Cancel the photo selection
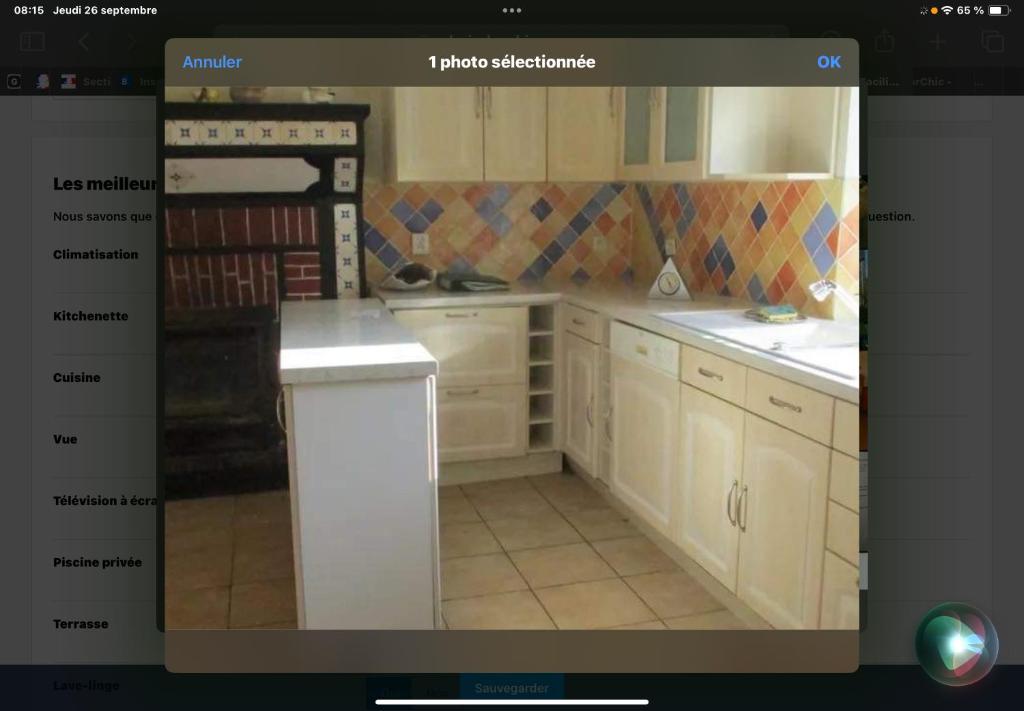Image resolution: width=1024 pixels, height=711 pixels. (x=212, y=62)
